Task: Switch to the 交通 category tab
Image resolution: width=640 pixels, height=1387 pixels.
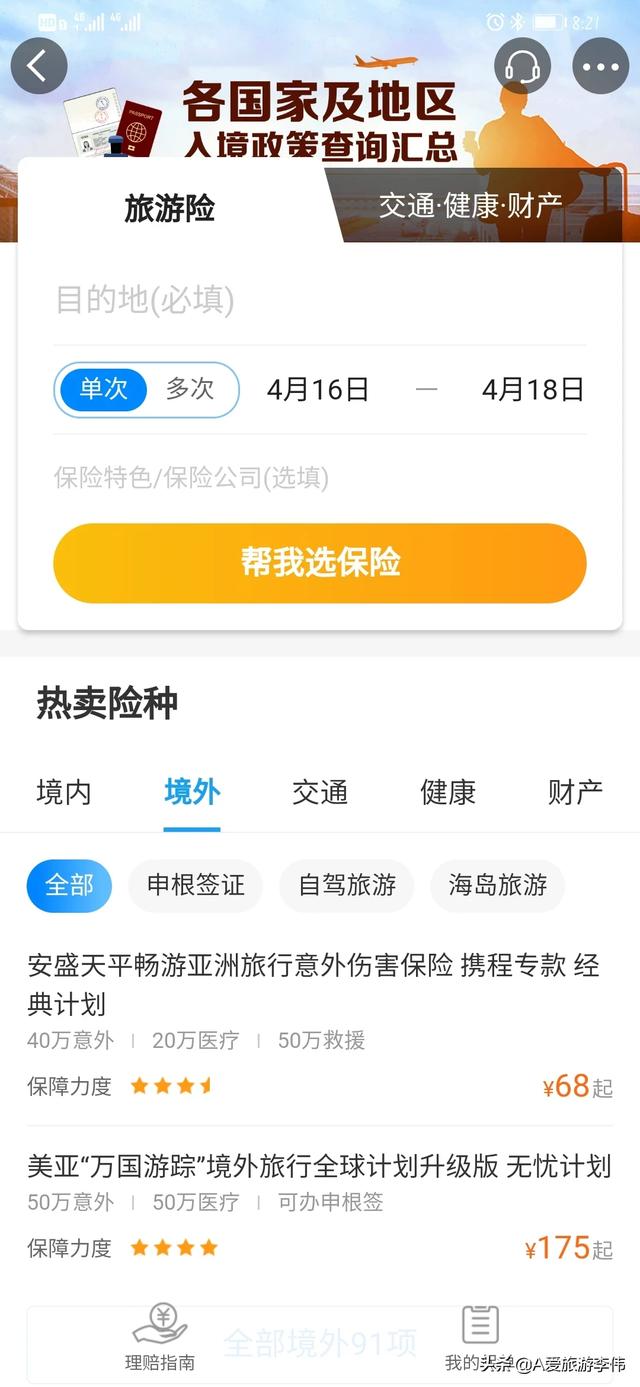Action: 320,793
